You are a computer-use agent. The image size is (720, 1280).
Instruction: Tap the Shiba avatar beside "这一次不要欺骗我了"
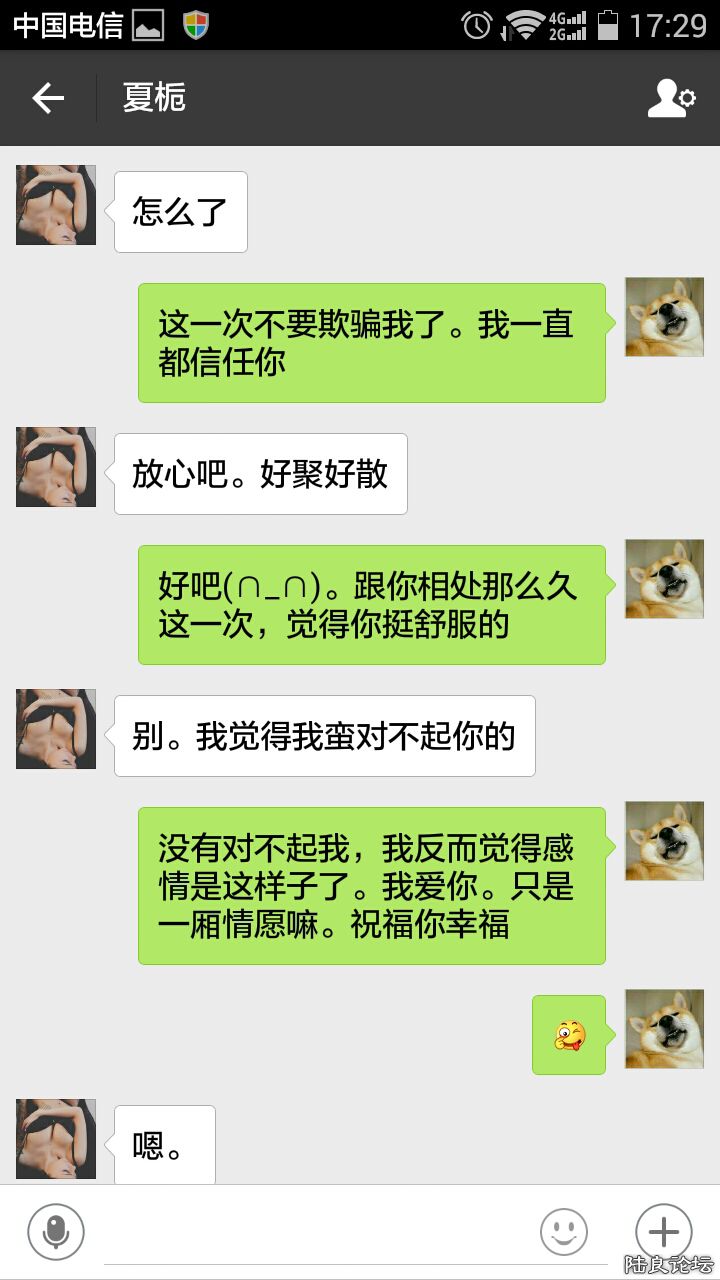664,317
